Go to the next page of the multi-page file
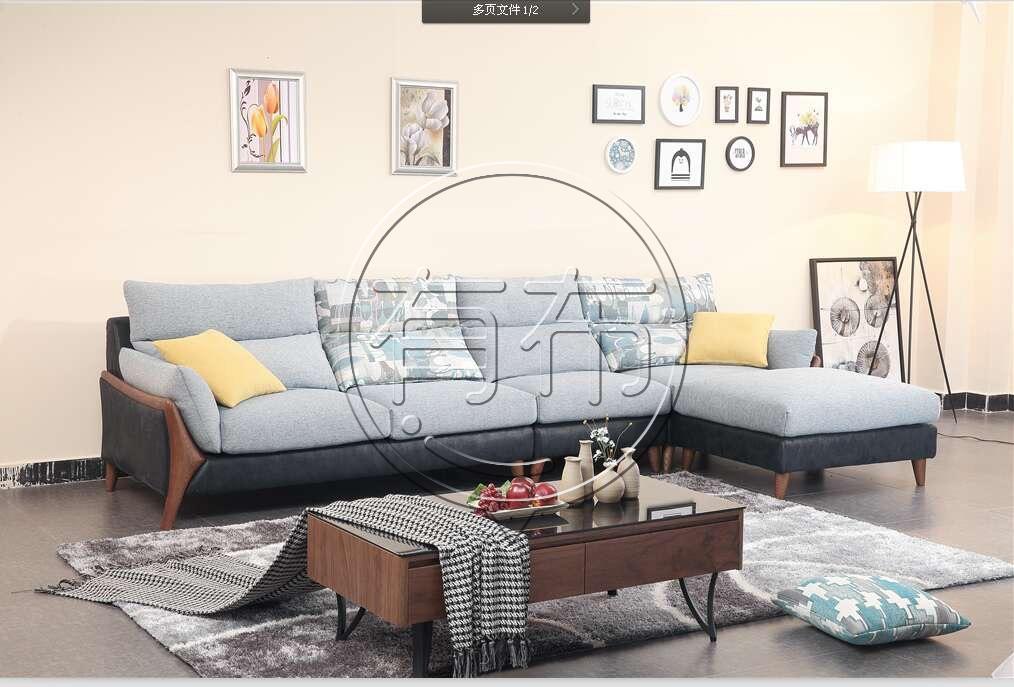Viewport: 1014px width, 687px height. [x=575, y=10]
